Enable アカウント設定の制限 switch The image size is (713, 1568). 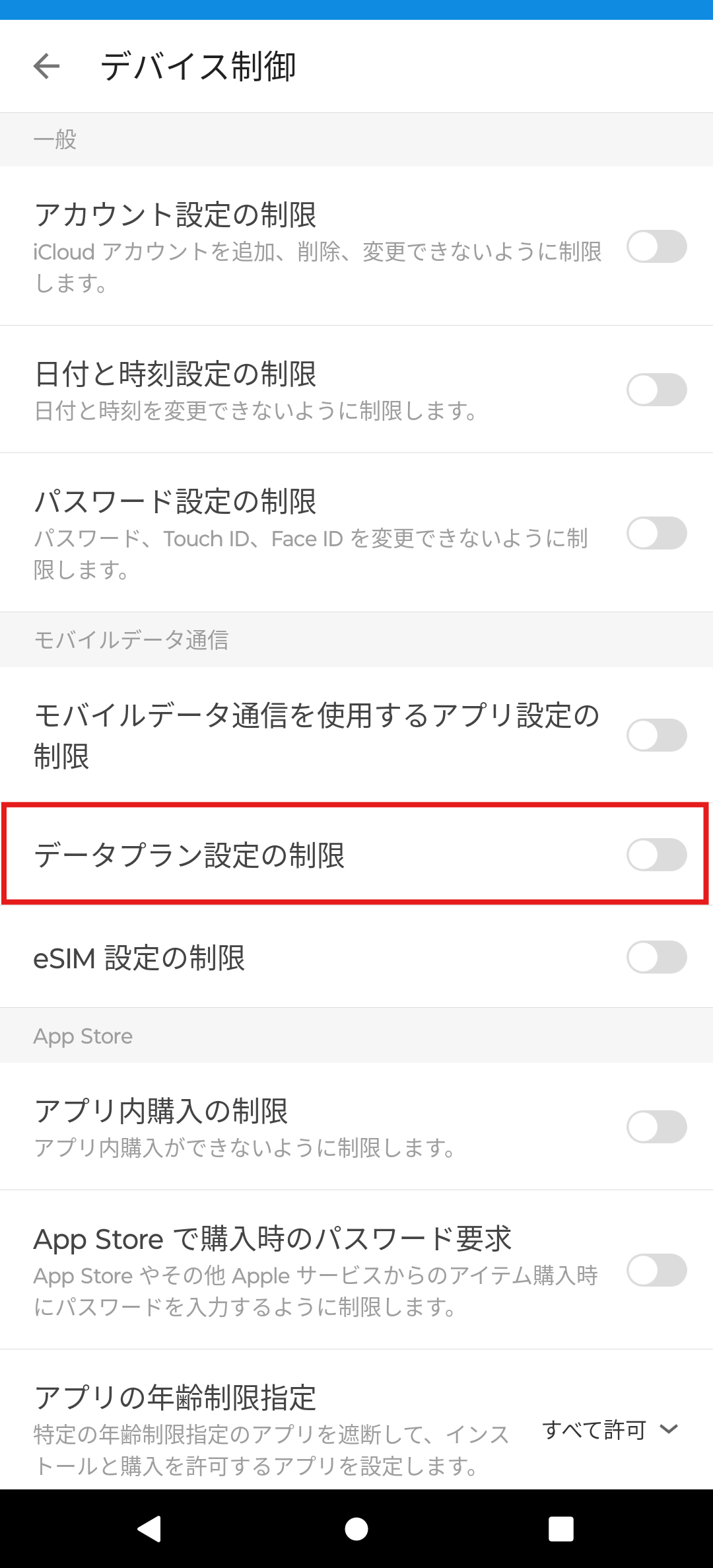pos(657,246)
